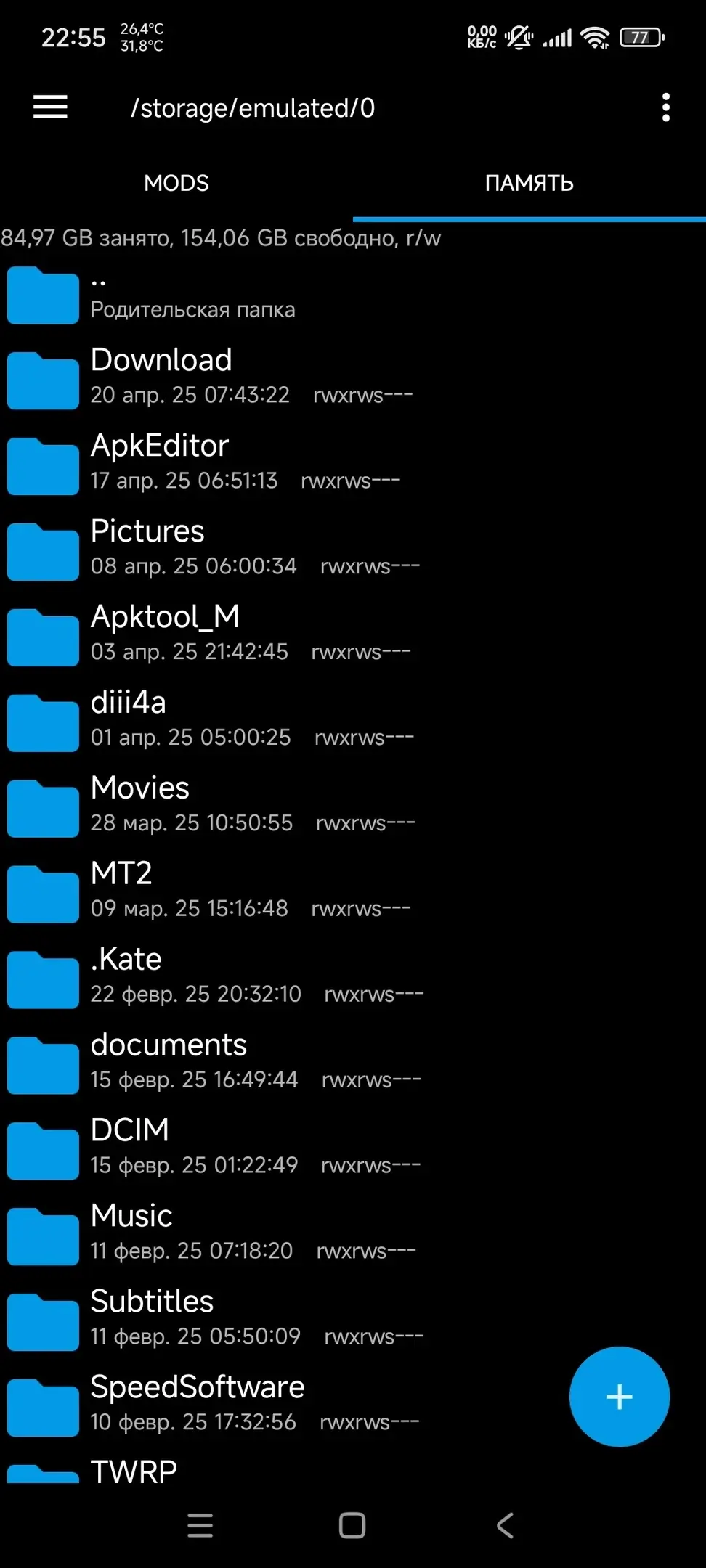Open the Apktool_M folder
The width and height of the screenshot is (706, 1568).
pyautogui.click(x=353, y=634)
